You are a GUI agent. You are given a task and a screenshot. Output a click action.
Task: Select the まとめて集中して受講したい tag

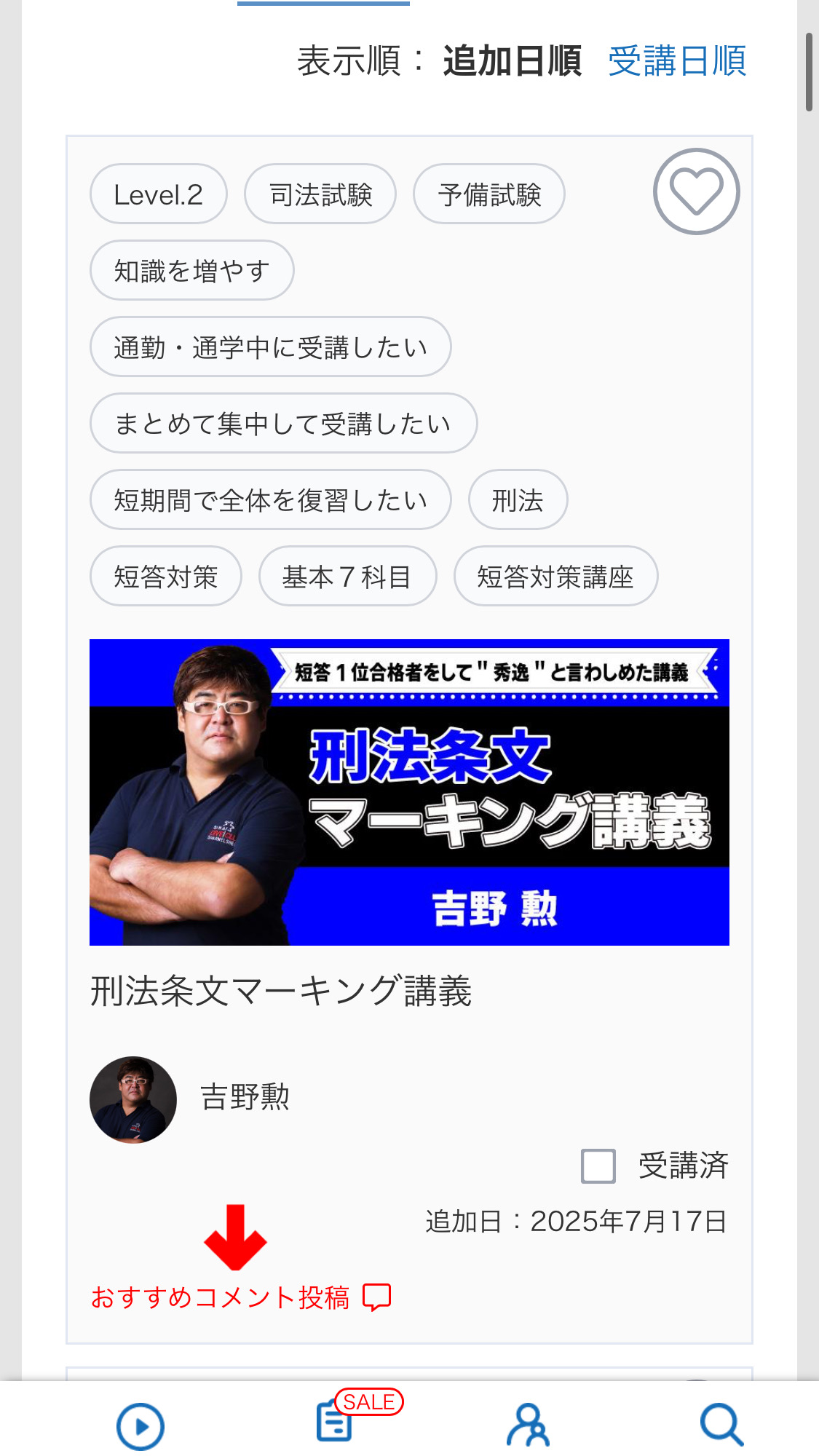(x=284, y=424)
